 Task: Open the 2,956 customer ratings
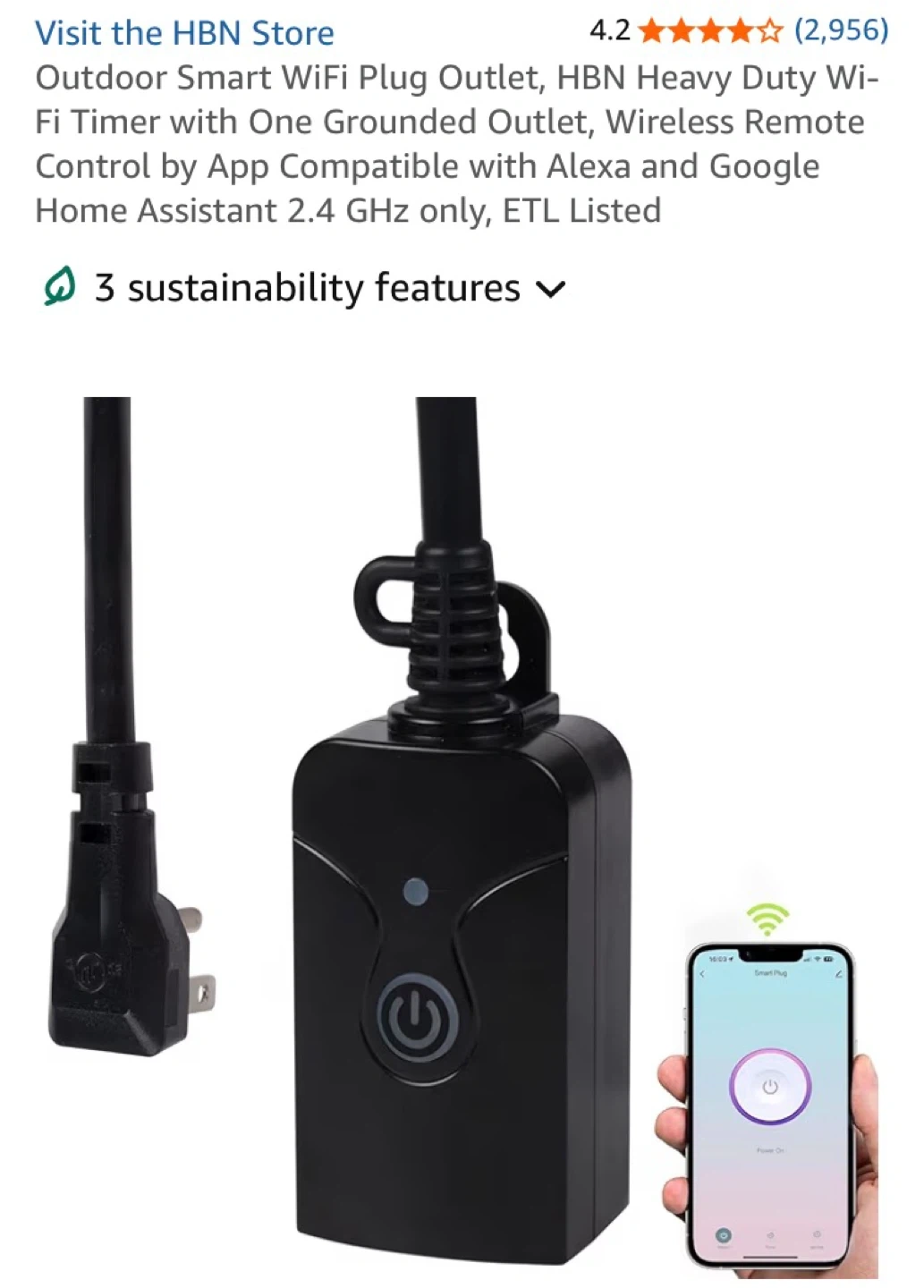pos(841,30)
